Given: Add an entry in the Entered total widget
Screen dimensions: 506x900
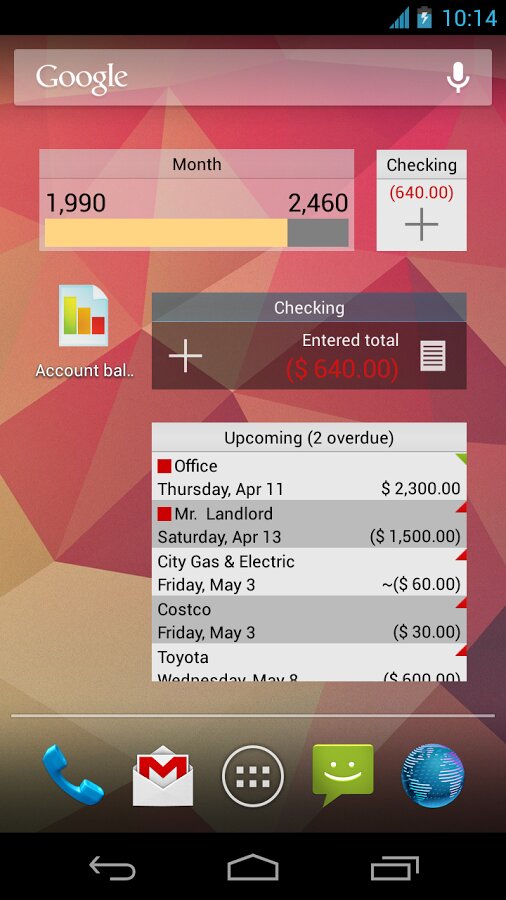Looking at the screenshot, I should [185, 355].
